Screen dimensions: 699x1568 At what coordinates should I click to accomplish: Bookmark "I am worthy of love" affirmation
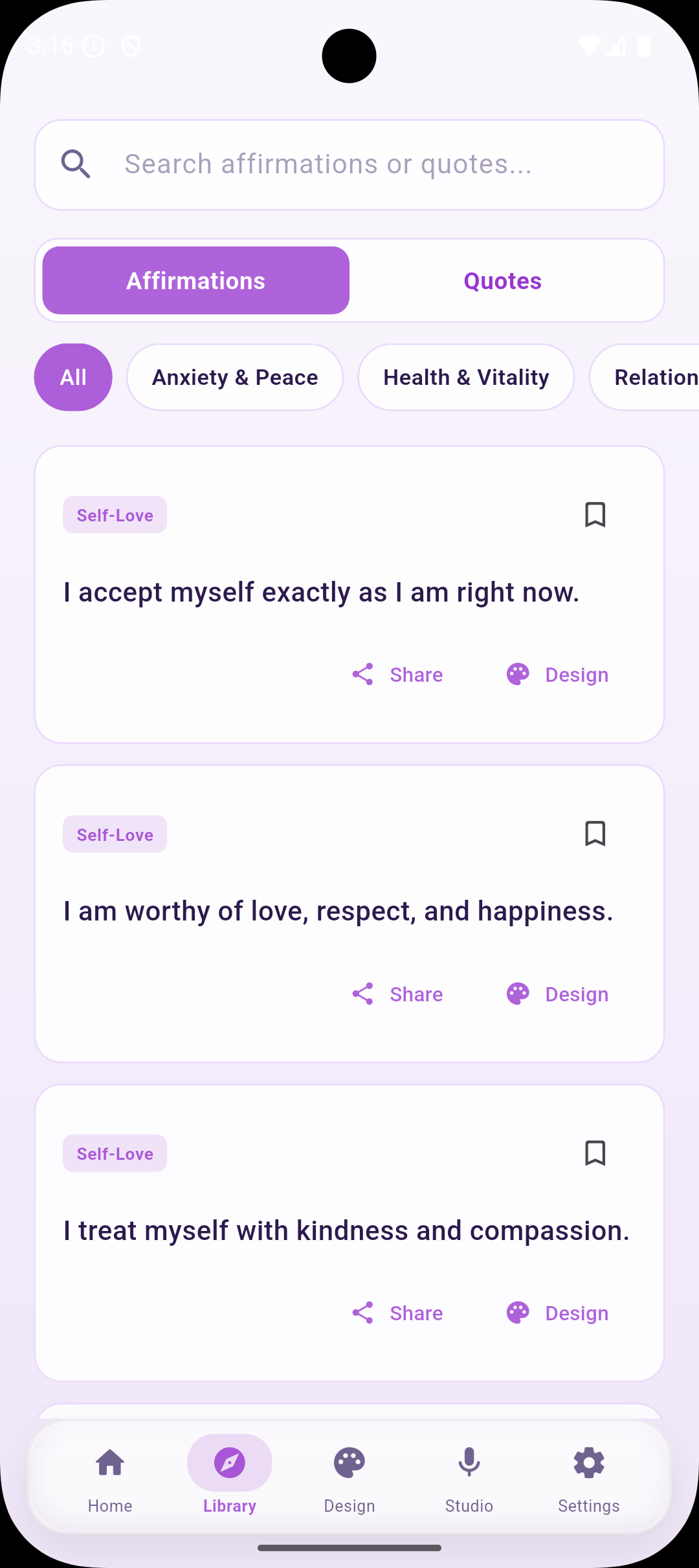pos(595,834)
